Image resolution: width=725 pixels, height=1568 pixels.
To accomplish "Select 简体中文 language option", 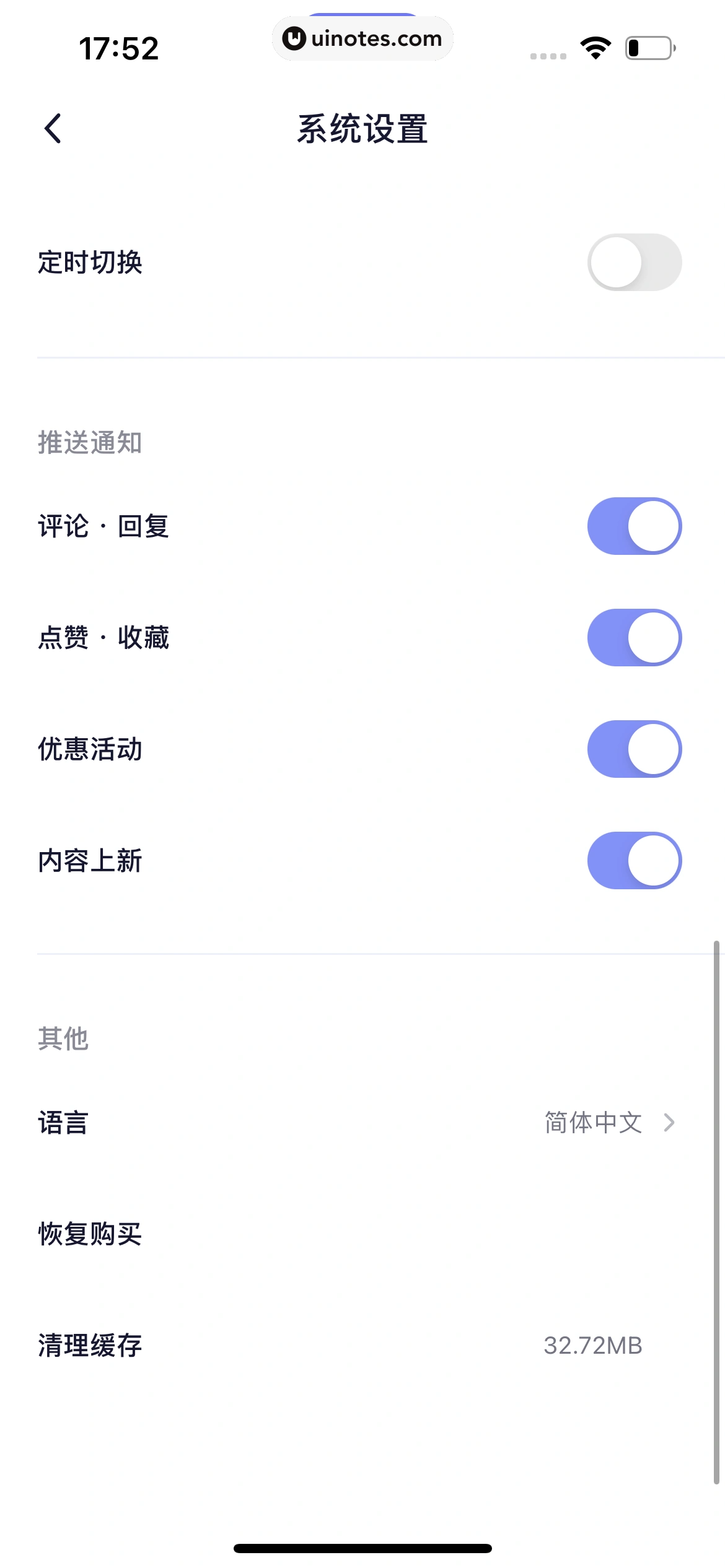I will 593,1122.
